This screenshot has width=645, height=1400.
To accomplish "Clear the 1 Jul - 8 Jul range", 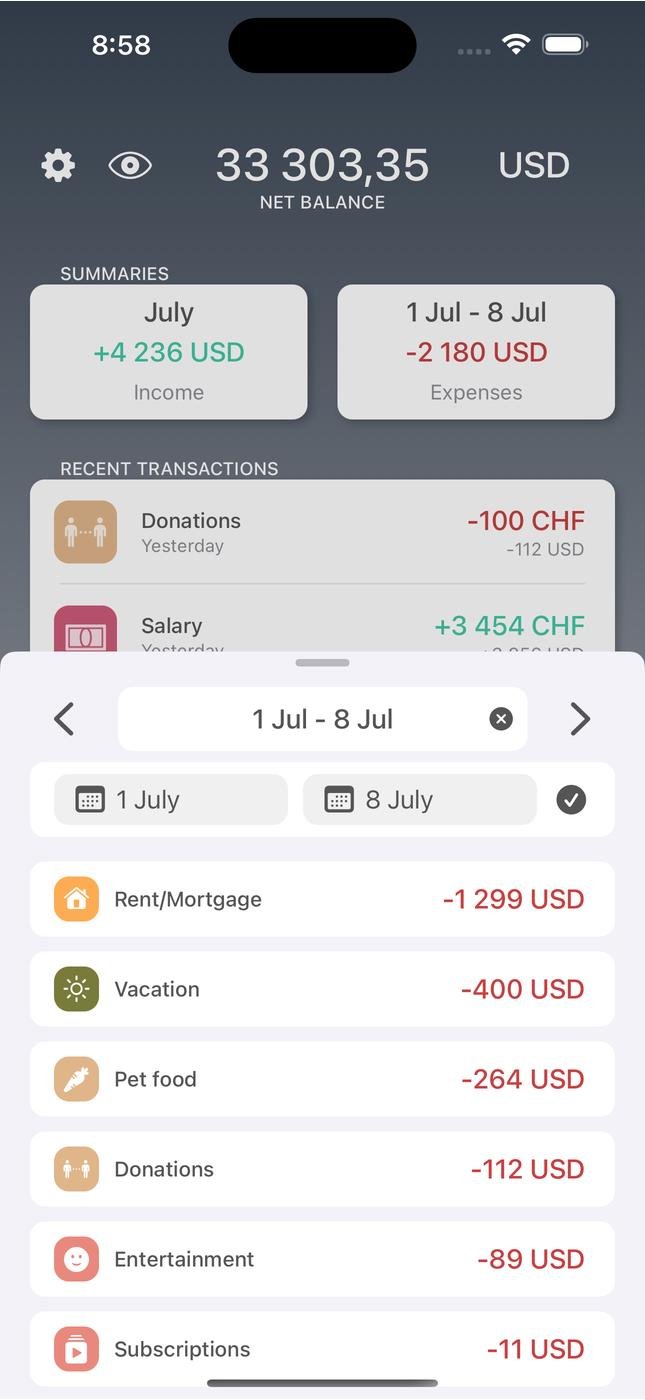I will (501, 719).
